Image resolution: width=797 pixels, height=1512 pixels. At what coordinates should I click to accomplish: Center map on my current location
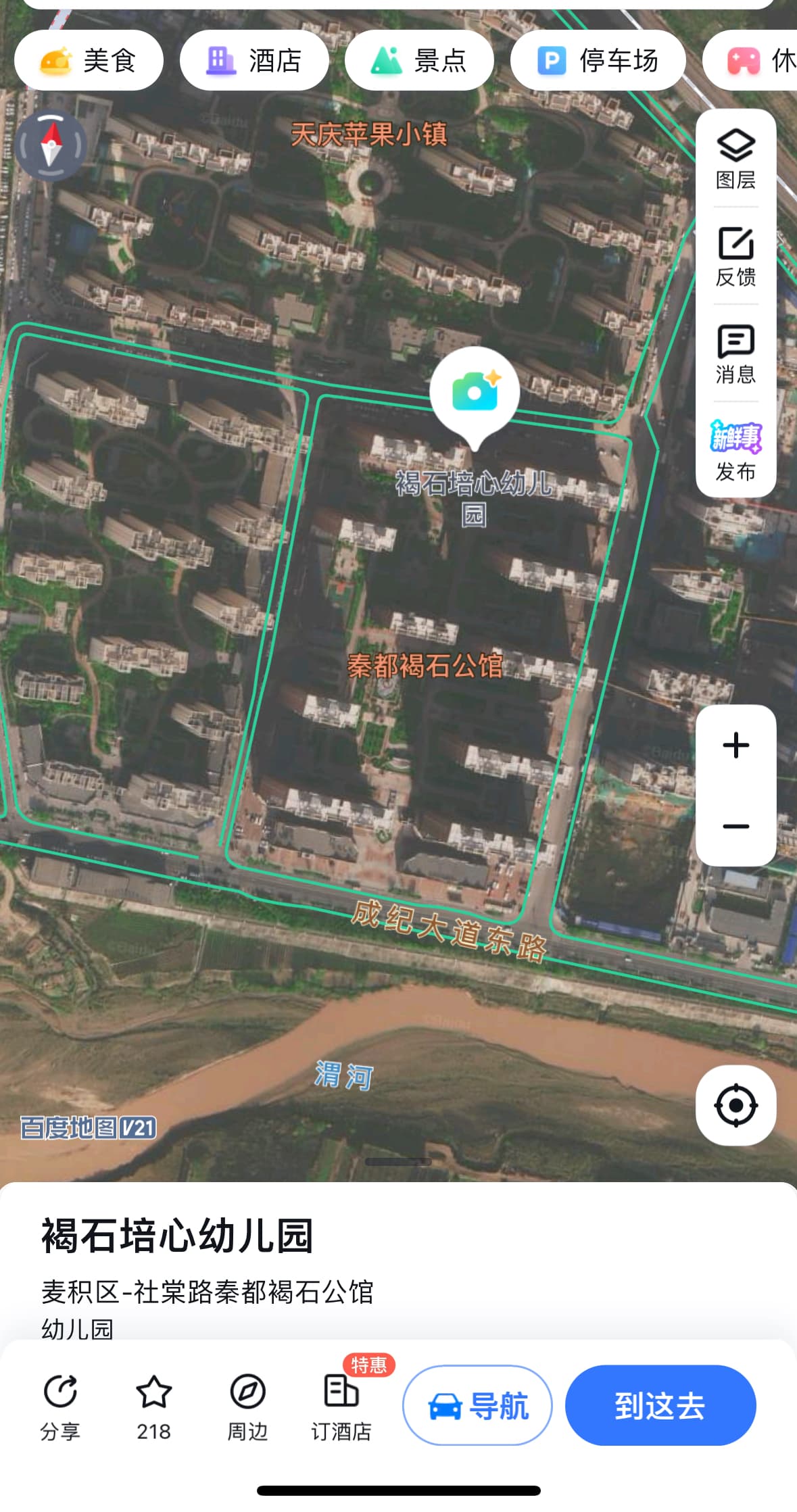pos(735,1106)
